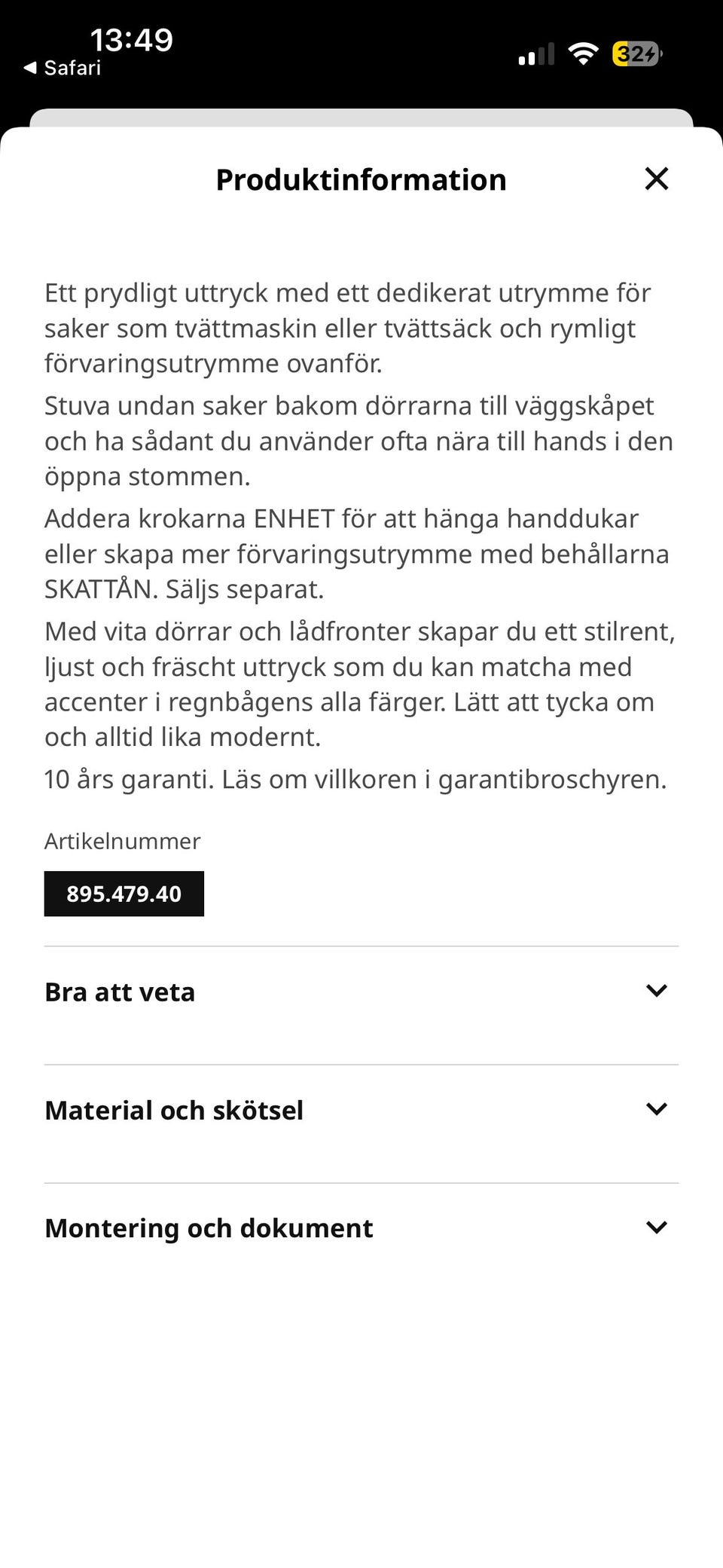
Task: Tap the Artikelnummer label
Action: coord(122,842)
